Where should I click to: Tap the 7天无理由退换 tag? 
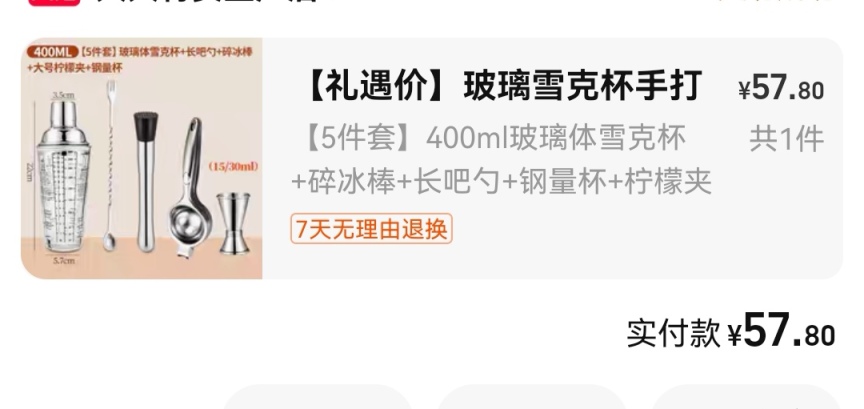click(x=372, y=229)
